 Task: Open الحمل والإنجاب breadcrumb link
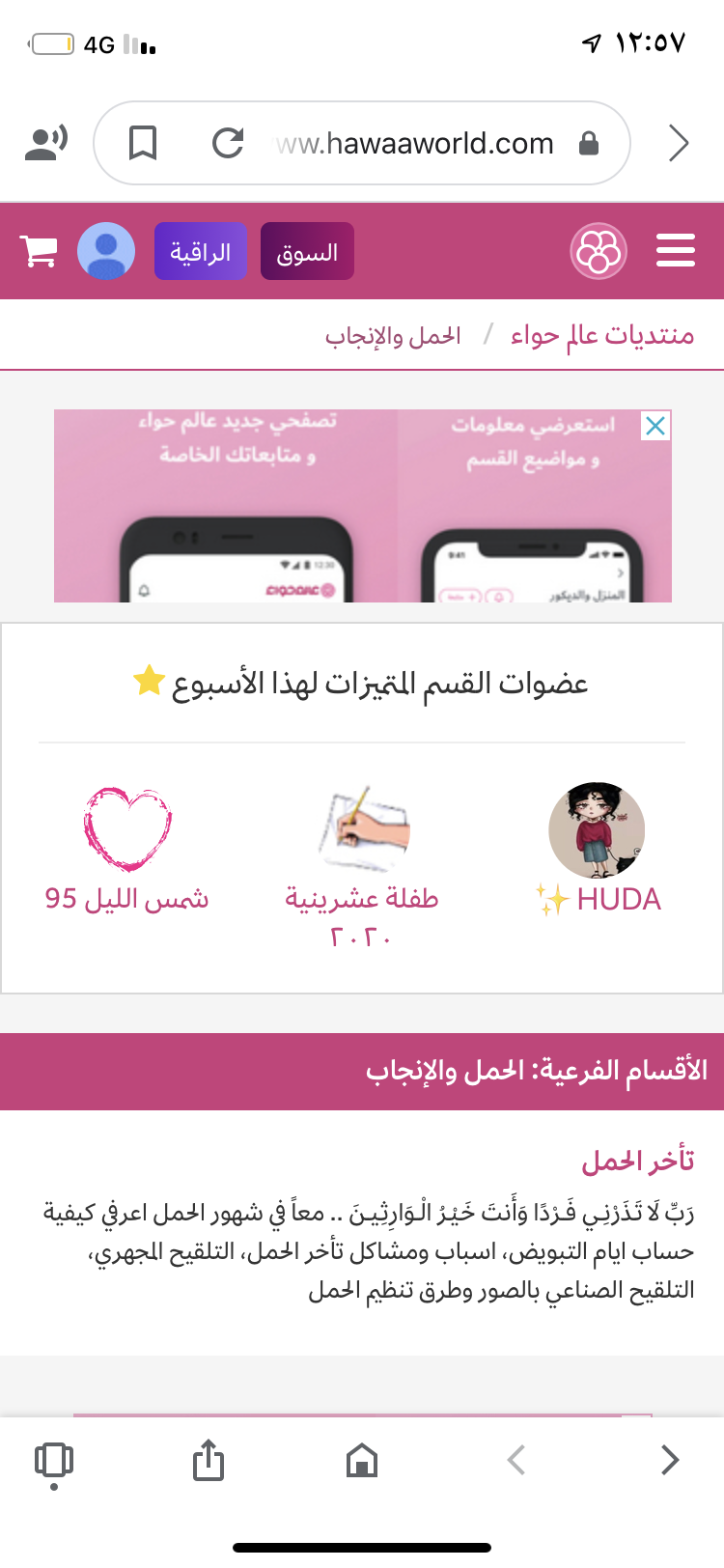point(393,336)
